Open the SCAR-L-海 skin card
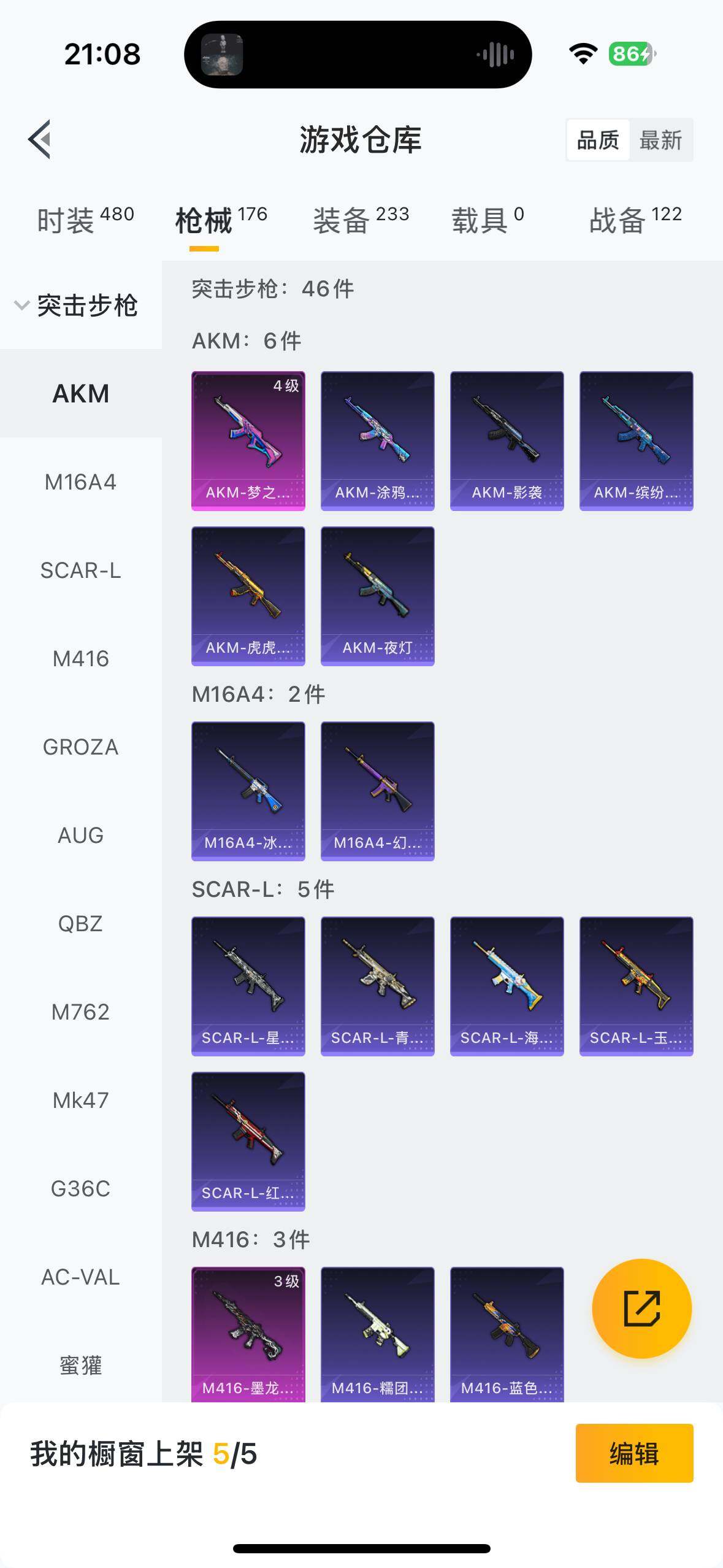The width and height of the screenshot is (723, 1568). click(x=507, y=986)
